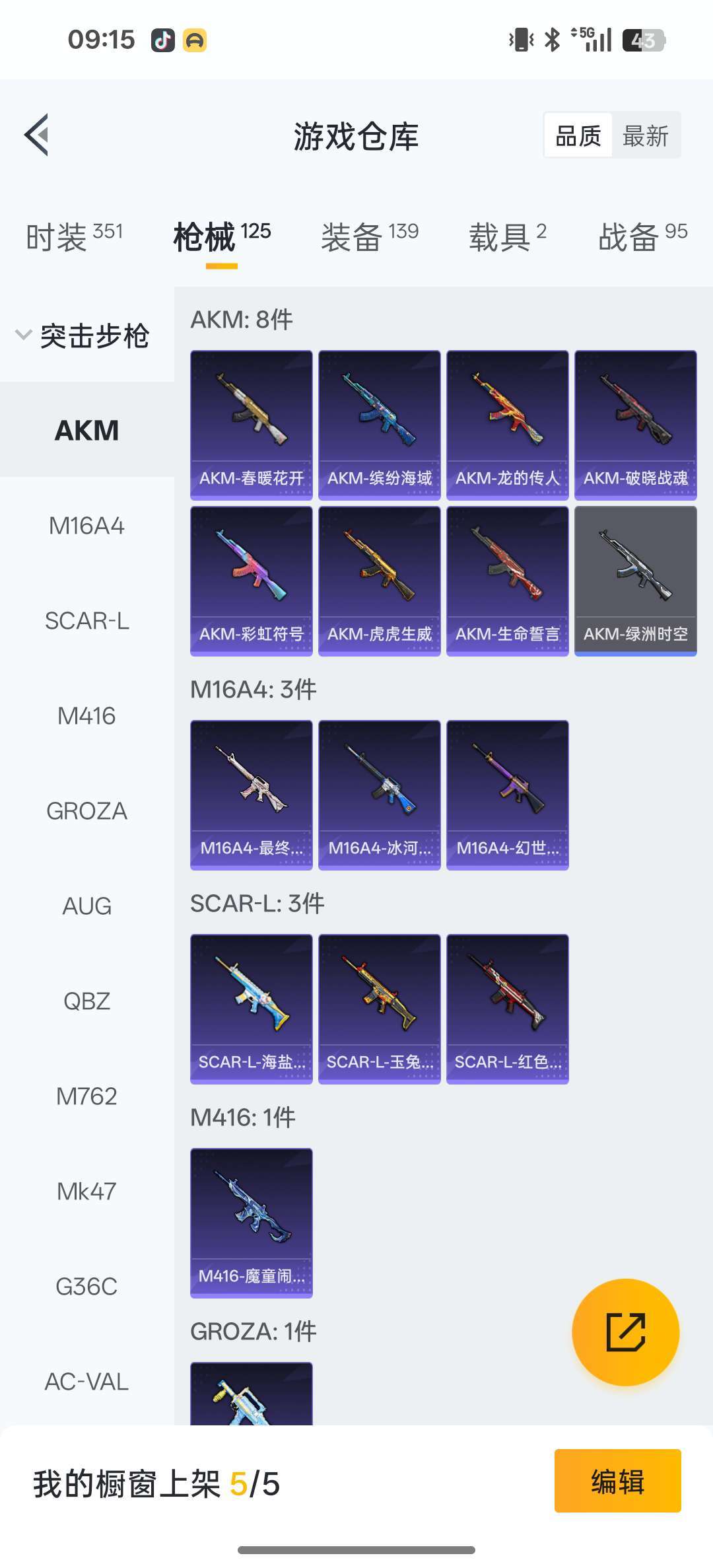Sort by 品质
Viewport: 713px width, 1568px height.
click(x=578, y=136)
